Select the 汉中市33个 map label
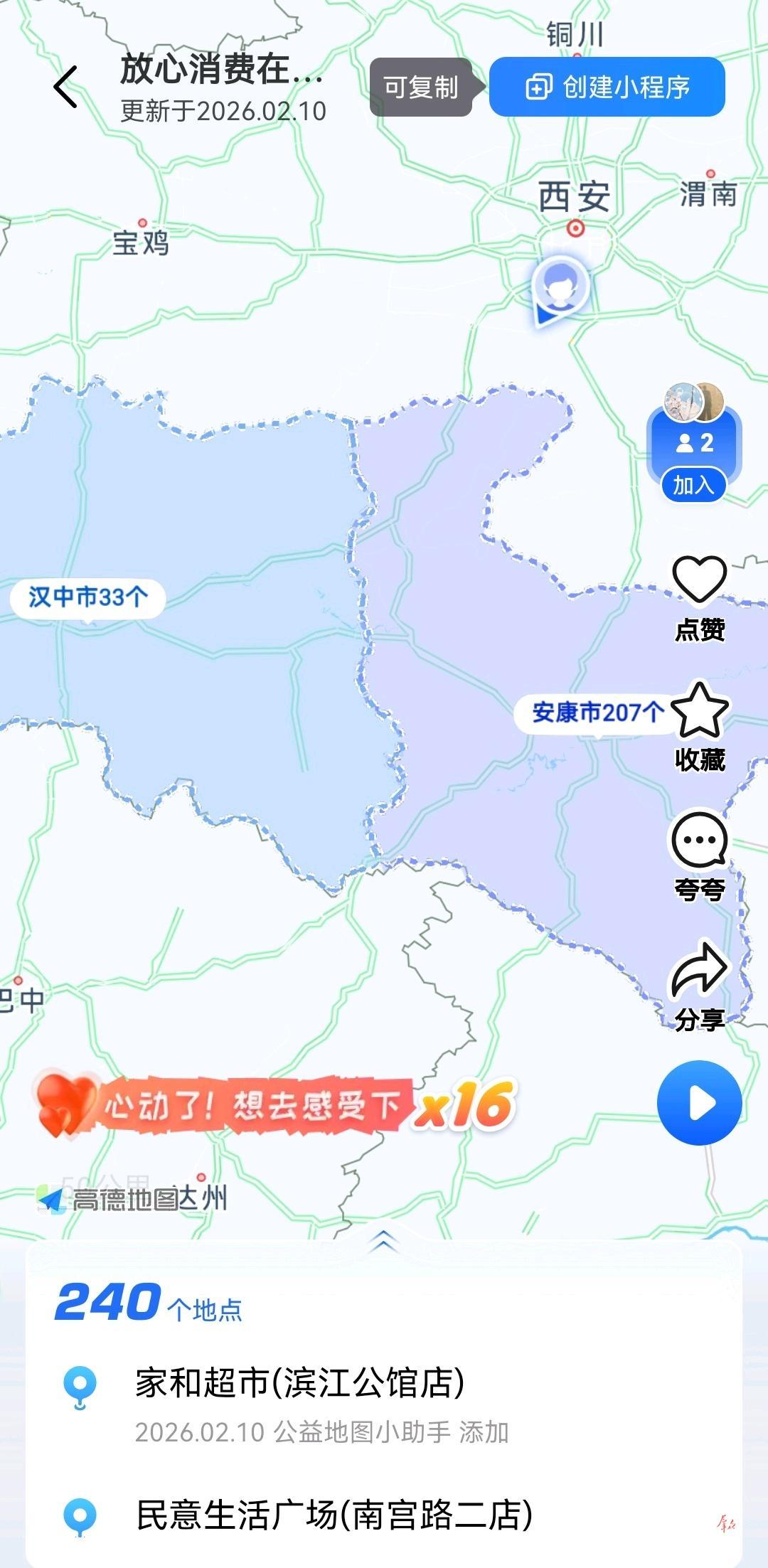This screenshot has width=768, height=1568. click(x=87, y=597)
